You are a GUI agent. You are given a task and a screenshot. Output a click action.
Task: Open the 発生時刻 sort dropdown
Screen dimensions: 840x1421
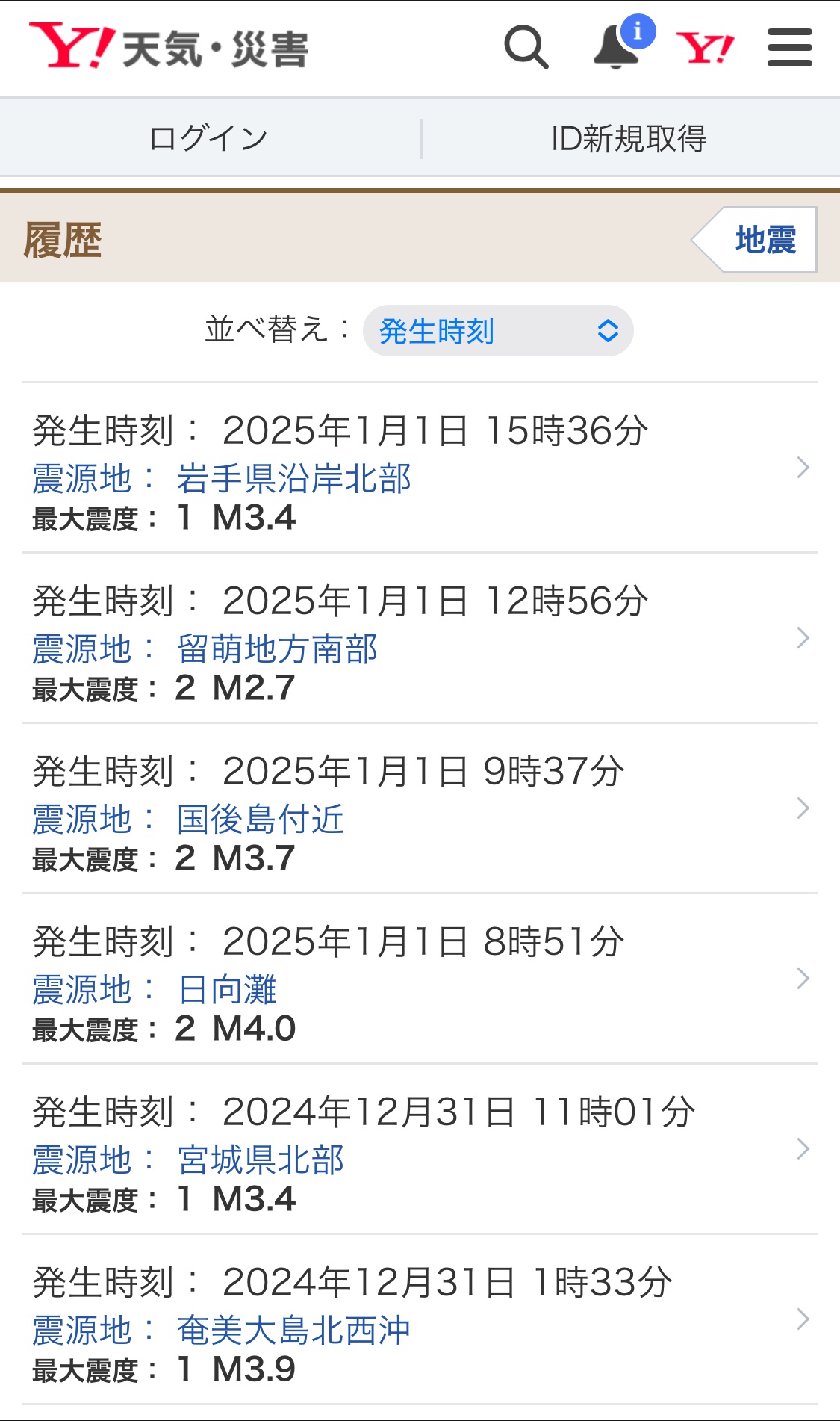(x=498, y=330)
